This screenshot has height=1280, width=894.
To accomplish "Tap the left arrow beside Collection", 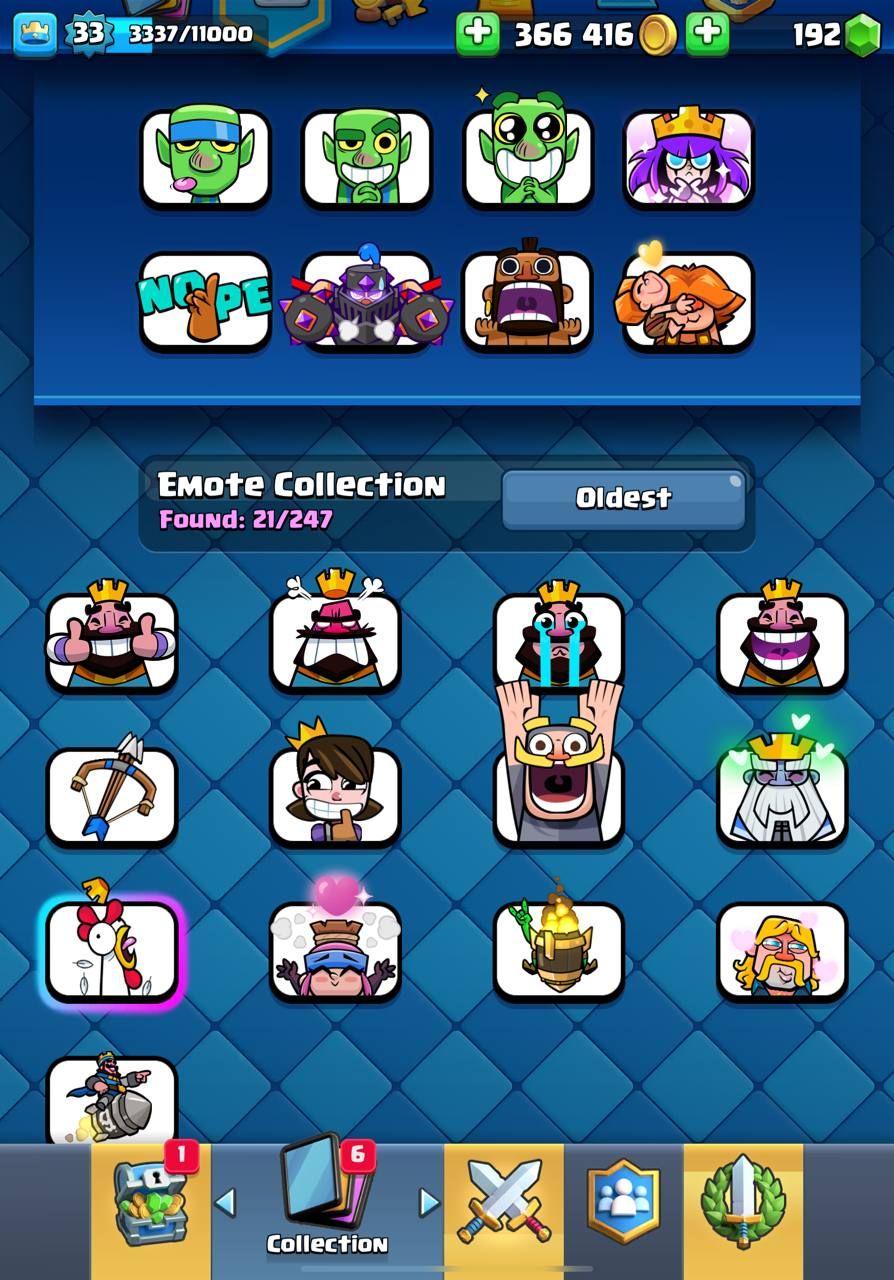I will 226,1202.
